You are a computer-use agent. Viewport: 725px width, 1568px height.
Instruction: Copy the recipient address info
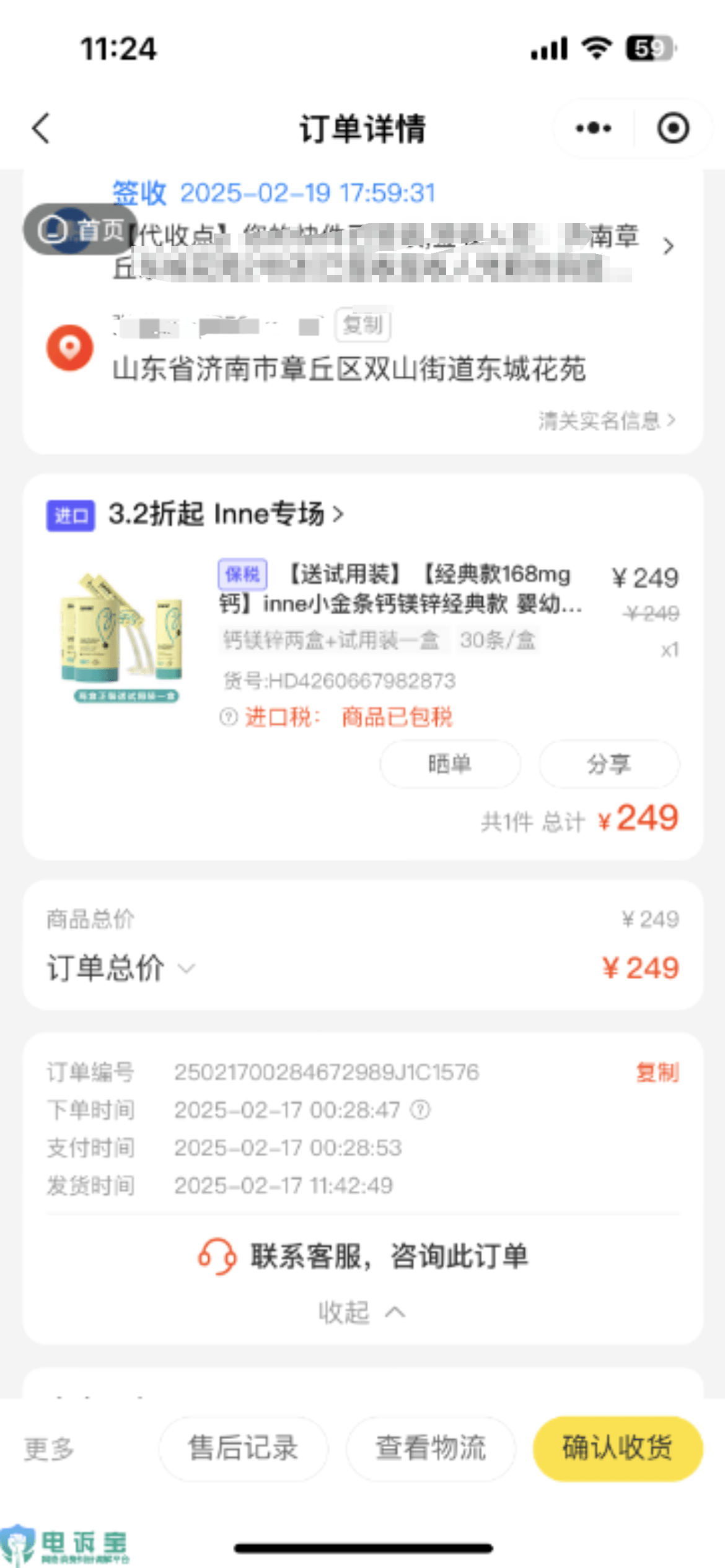pyautogui.click(x=362, y=324)
